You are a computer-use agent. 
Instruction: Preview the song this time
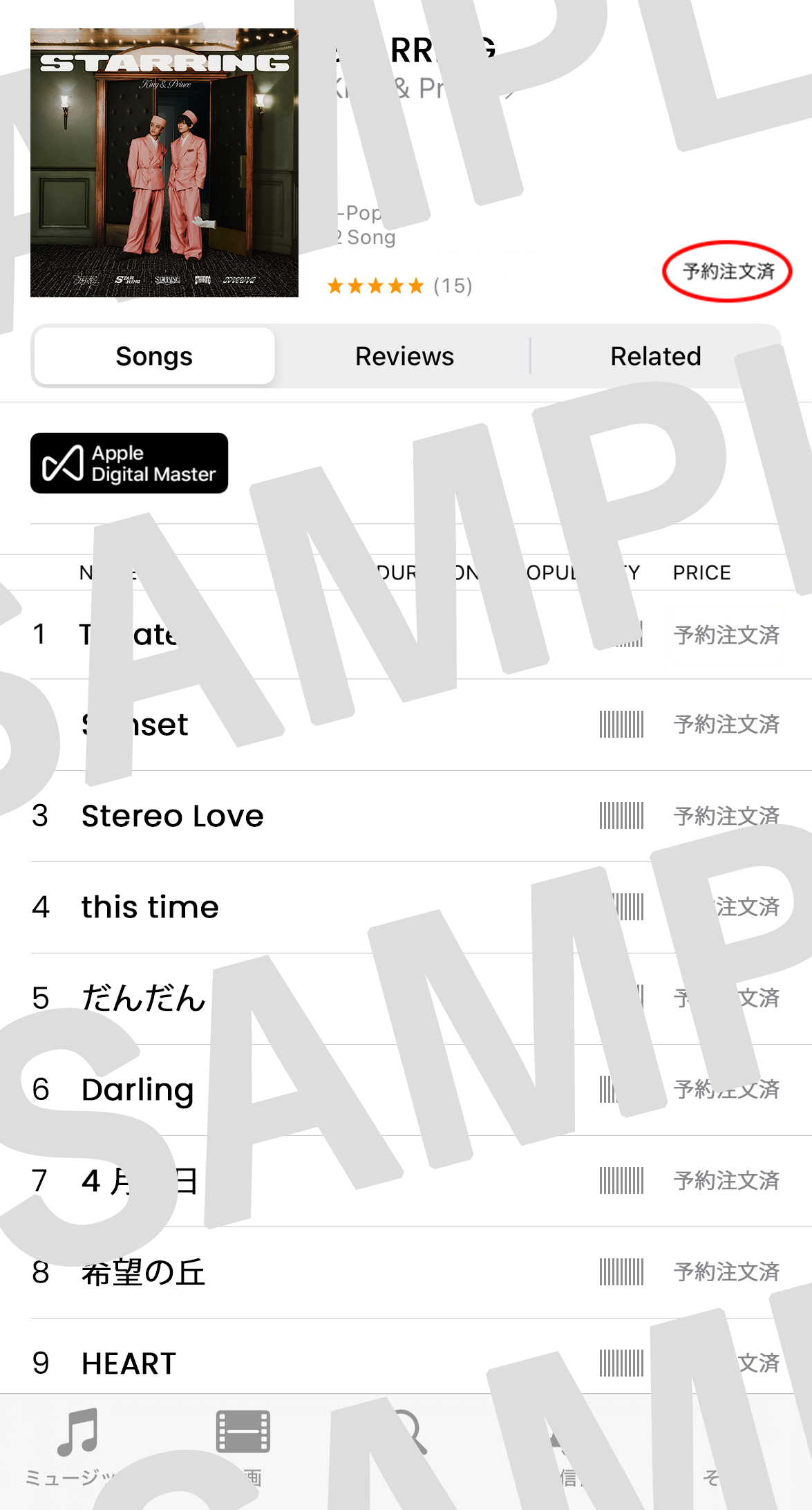pos(150,907)
